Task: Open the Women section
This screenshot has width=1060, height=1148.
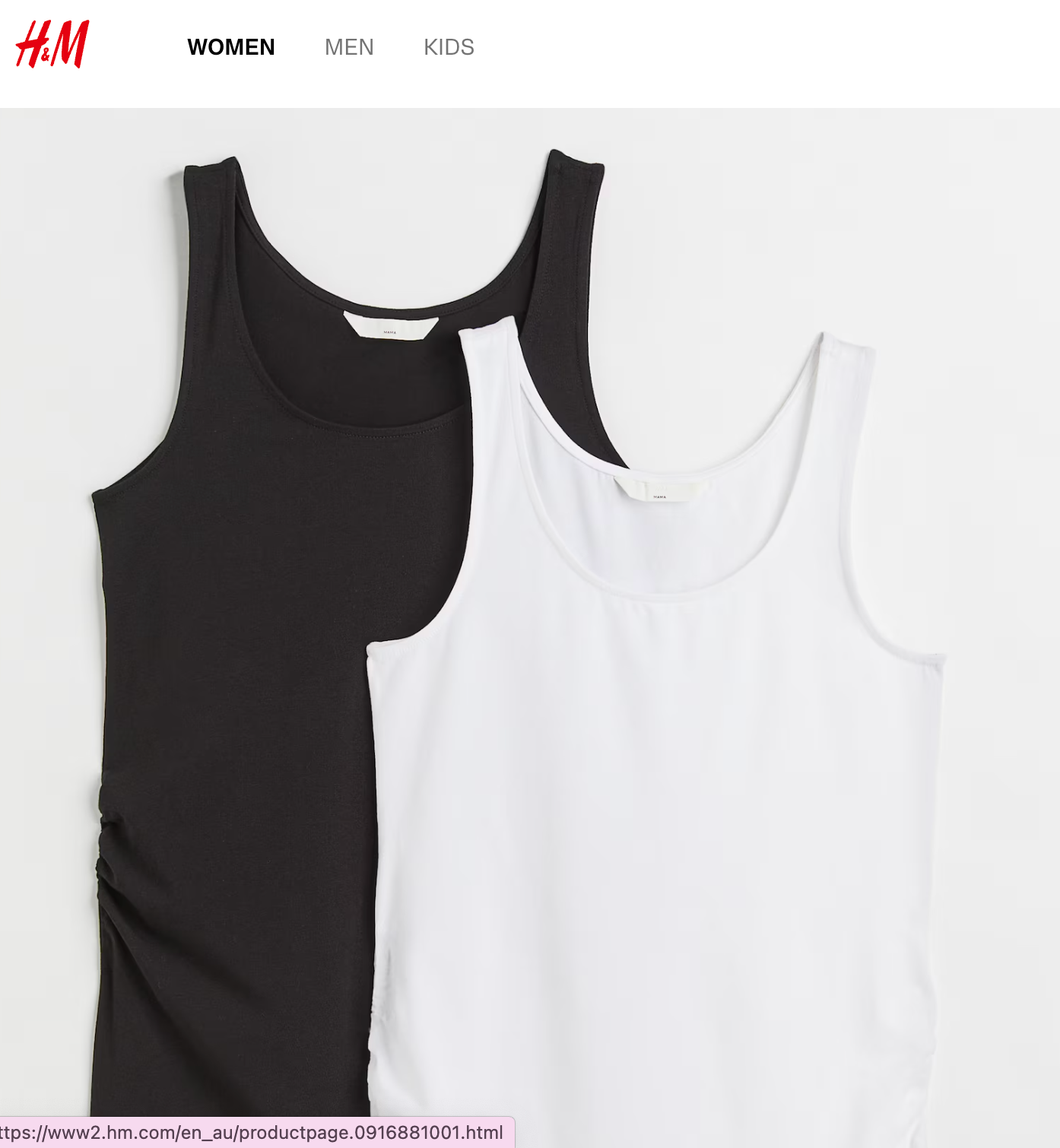Action: coord(231,47)
